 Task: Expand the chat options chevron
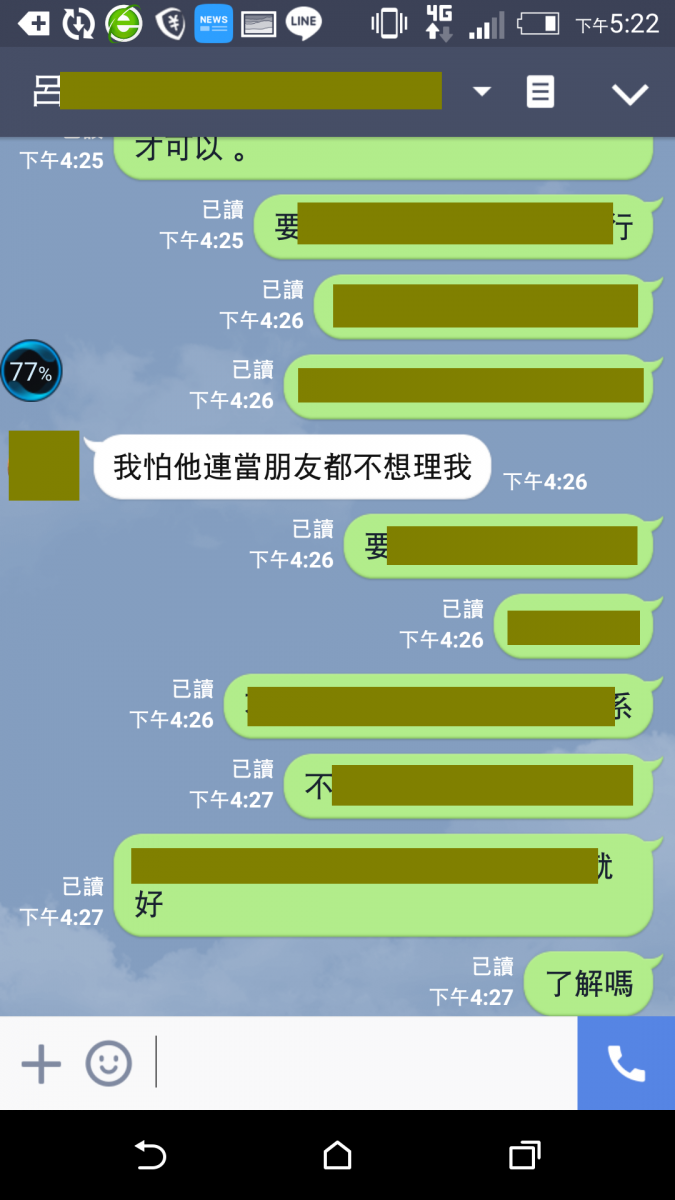630,94
